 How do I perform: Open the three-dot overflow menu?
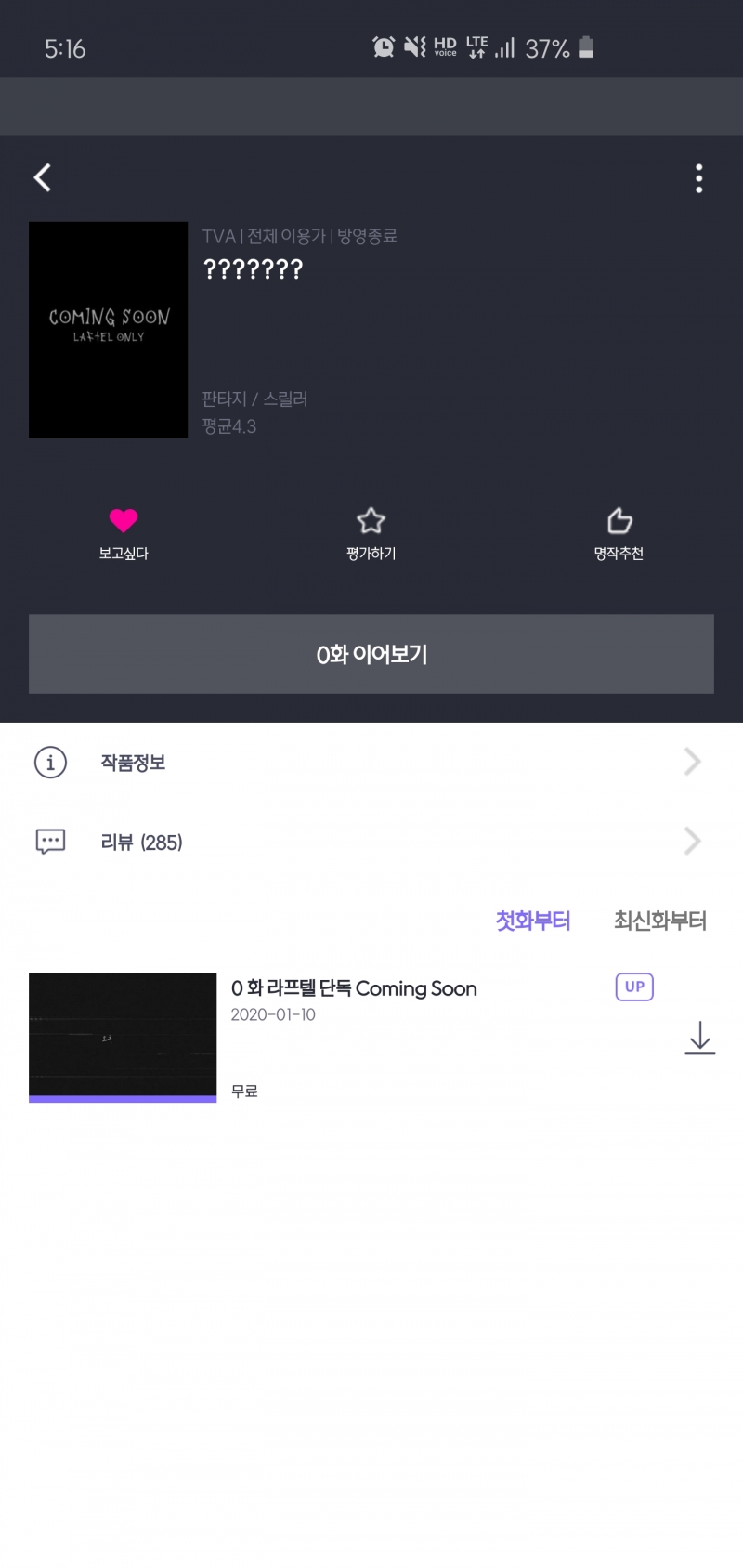[x=698, y=178]
